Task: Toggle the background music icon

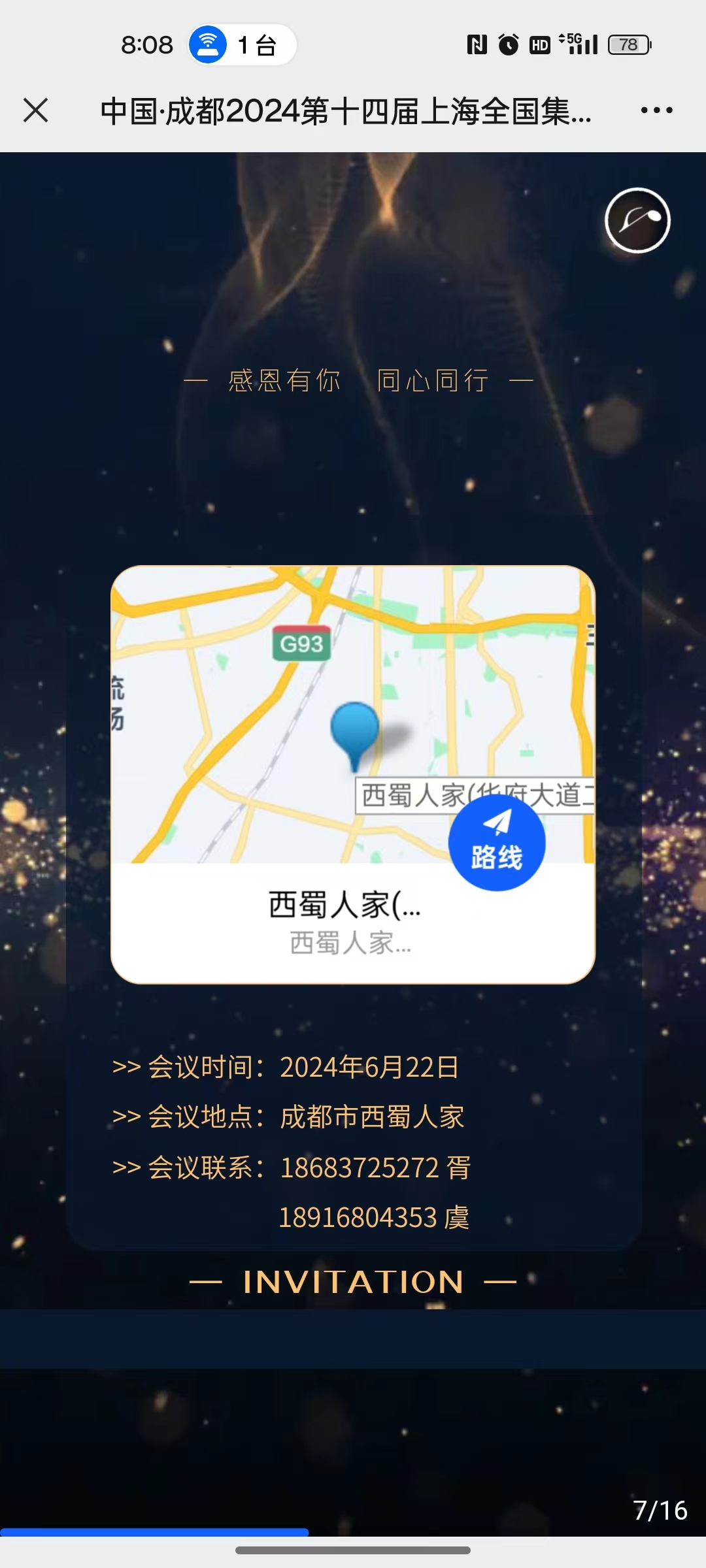Action: click(637, 220)
